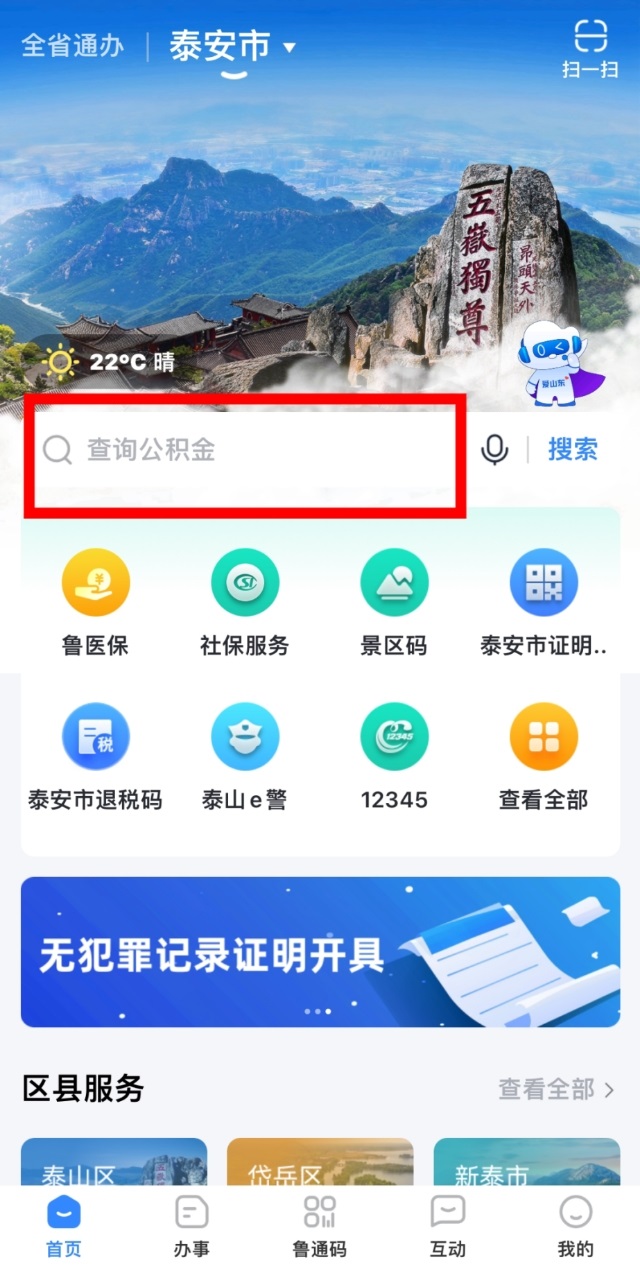Expand the 泰安市 city dropdown
640x1280 pixels.
point(232,46)
